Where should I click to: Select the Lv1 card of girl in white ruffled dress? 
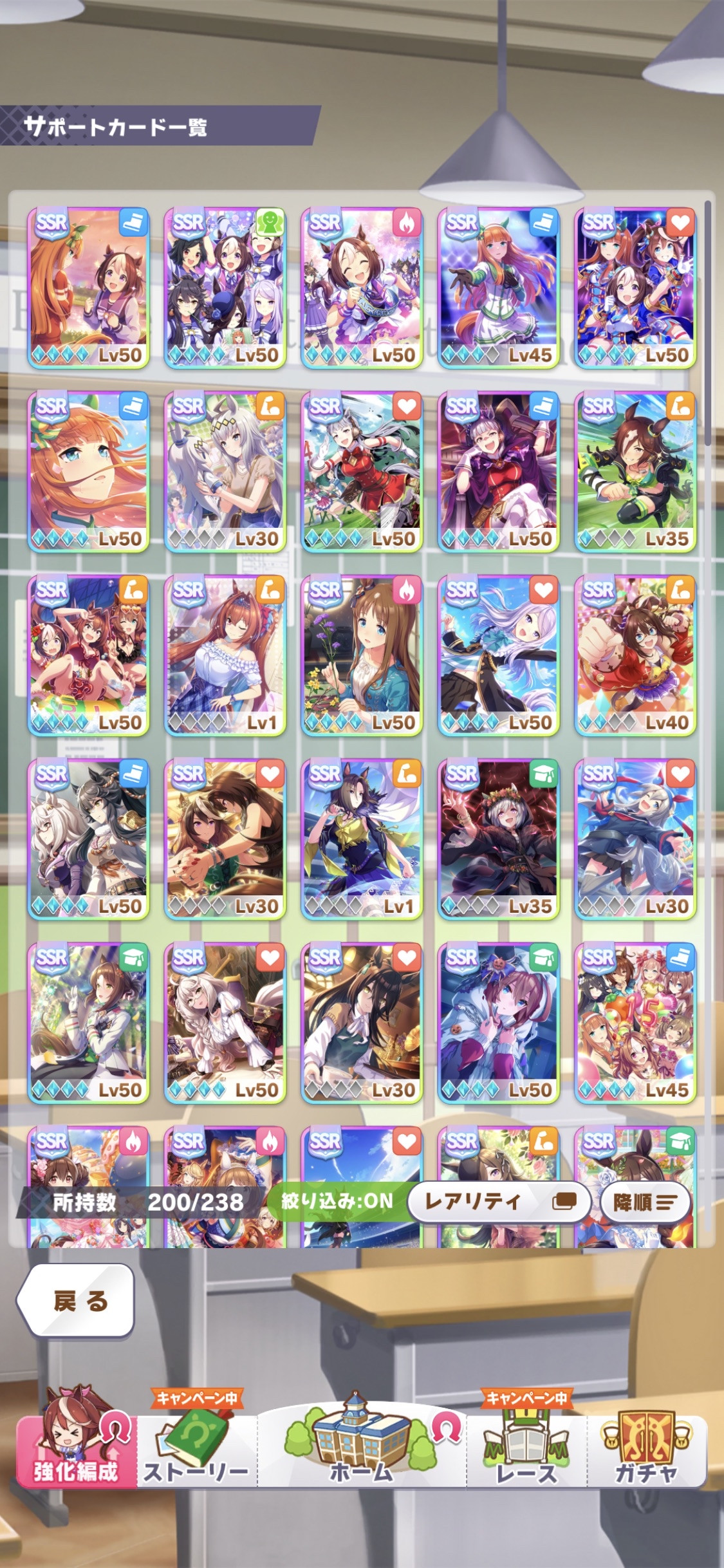click(225, 655)
